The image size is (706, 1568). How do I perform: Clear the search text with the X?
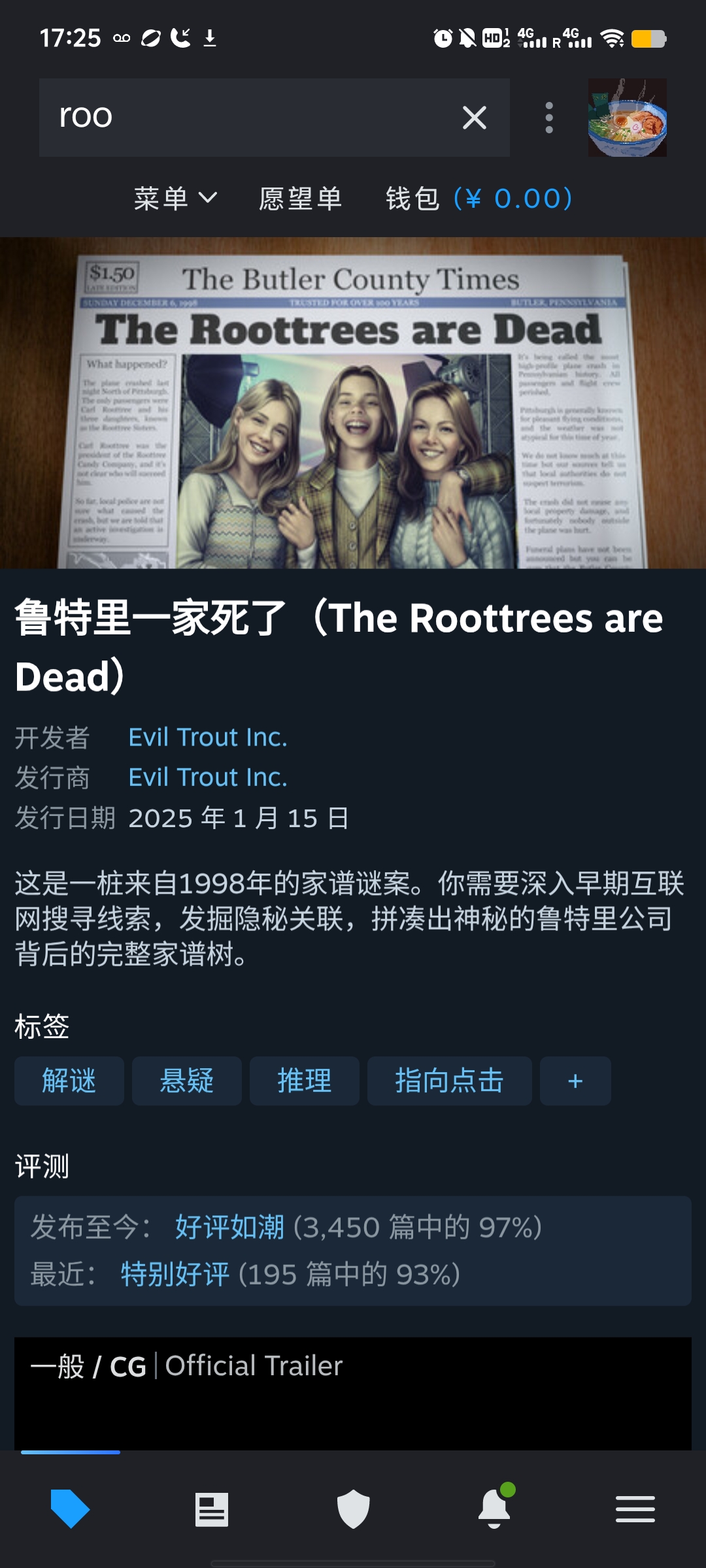point(475,118)
